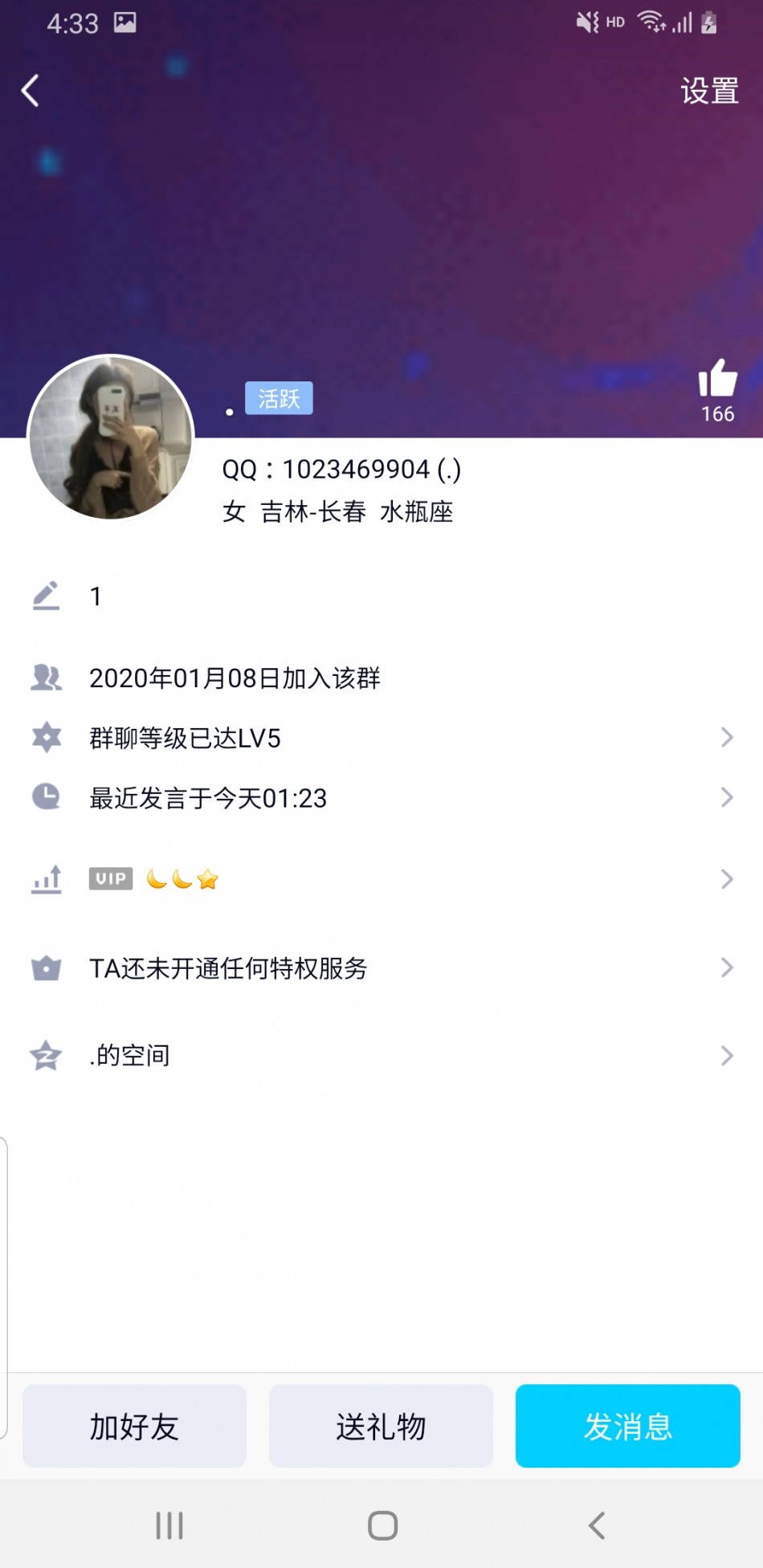Go to the system home screen
The height and width of the screenshot is (1568, 763).
click(382, 1525)
